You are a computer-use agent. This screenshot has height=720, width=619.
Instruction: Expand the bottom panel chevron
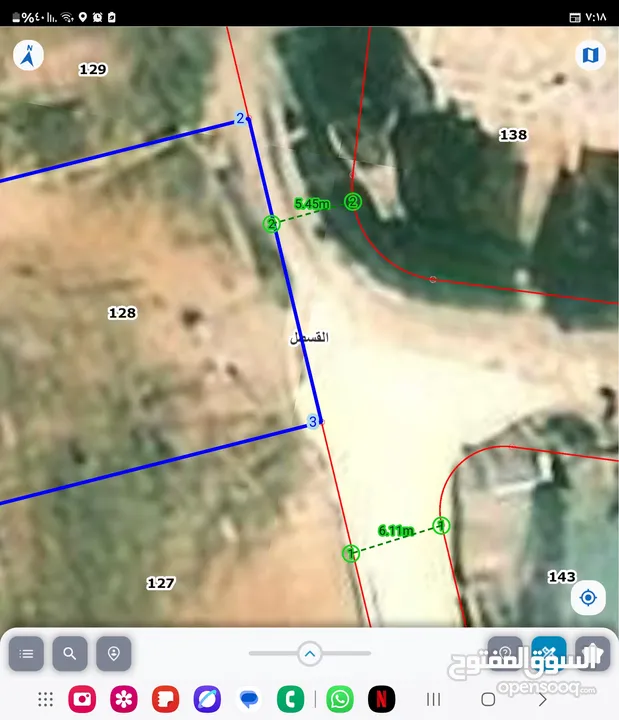coord(310,654)
